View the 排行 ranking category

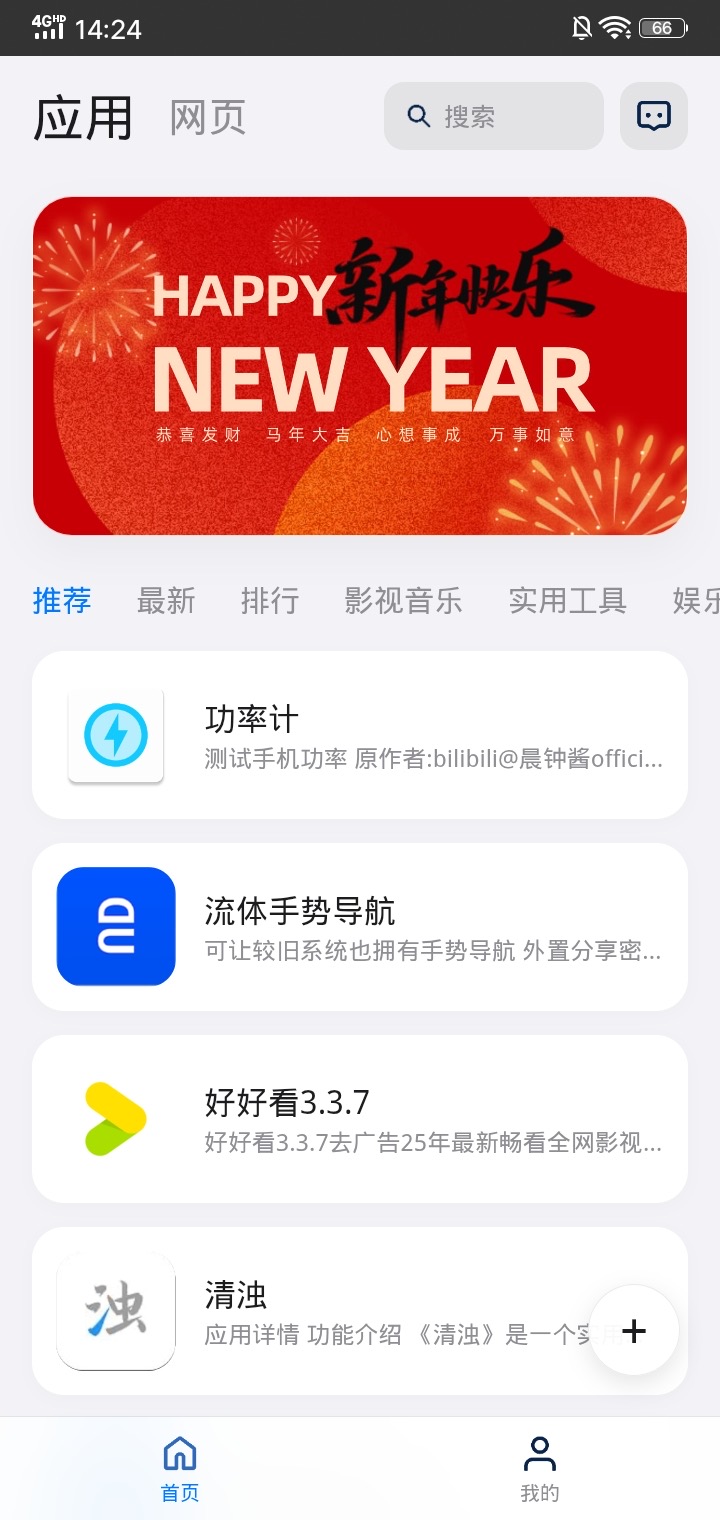[x=270, y=600]
